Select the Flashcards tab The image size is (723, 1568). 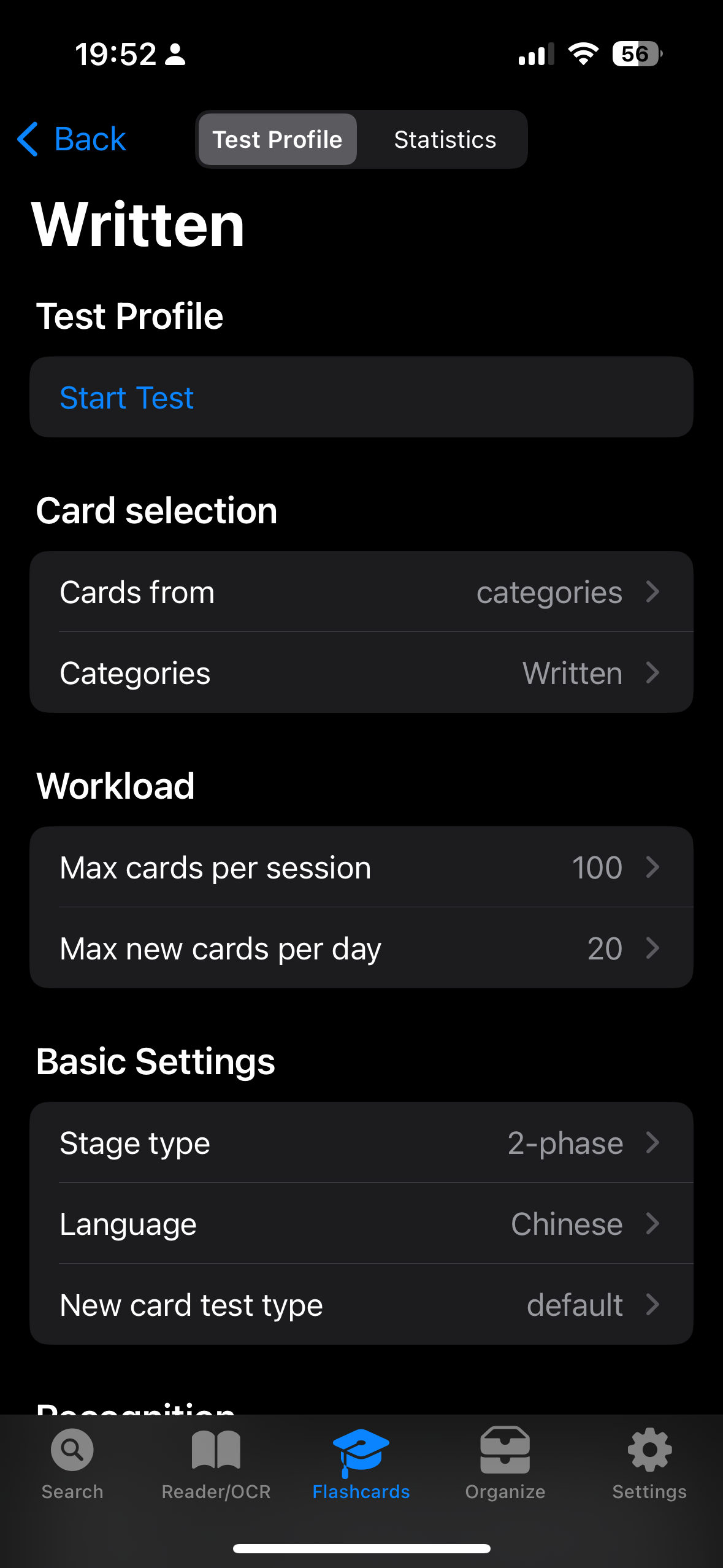[361, 1464]
